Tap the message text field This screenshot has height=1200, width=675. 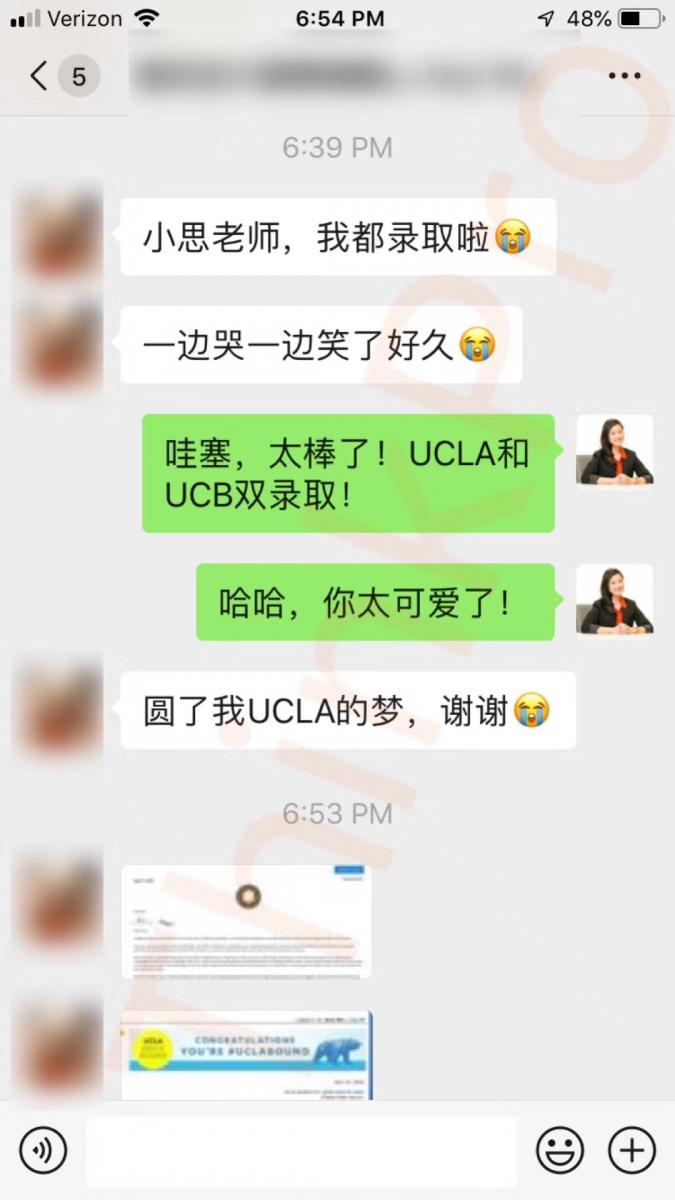tap(300, 1150)
